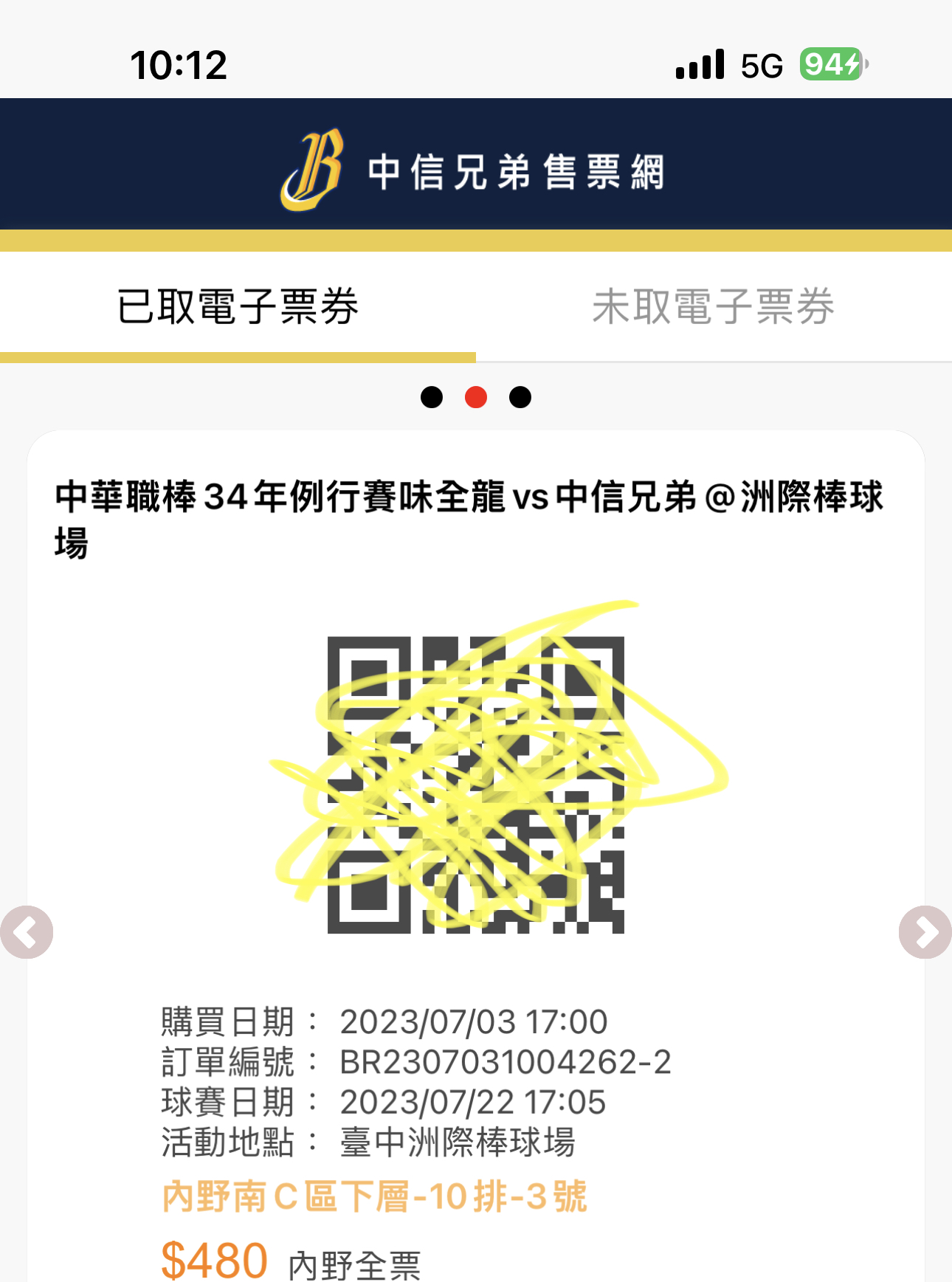Screen dimensions: 952x1282
Task: Go to the next ticket with right arrow
Action: (925, 932)
